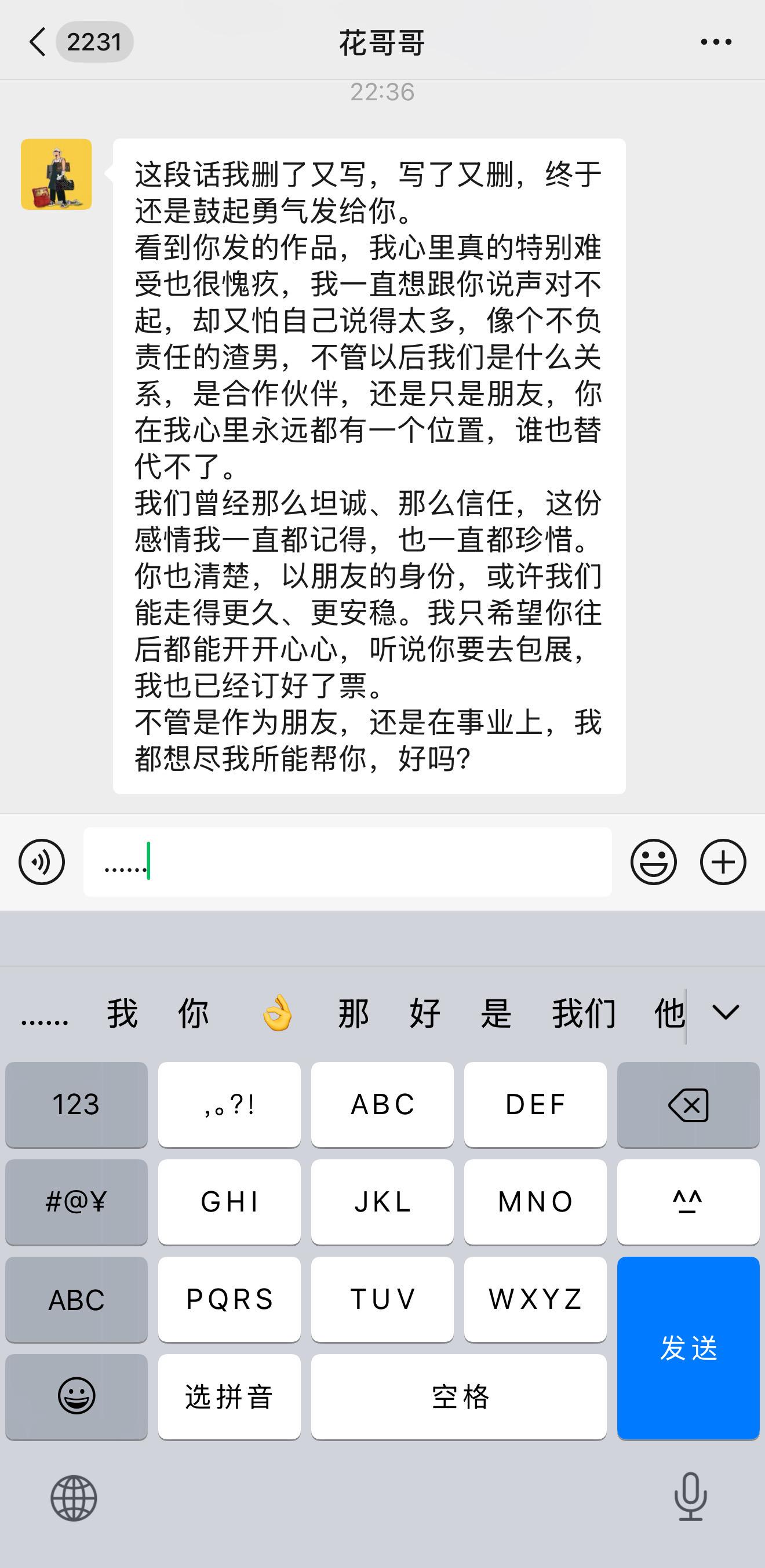Tap the voice message icon beside the input field
The image size is (765, 1568).
tap(40, 862)
